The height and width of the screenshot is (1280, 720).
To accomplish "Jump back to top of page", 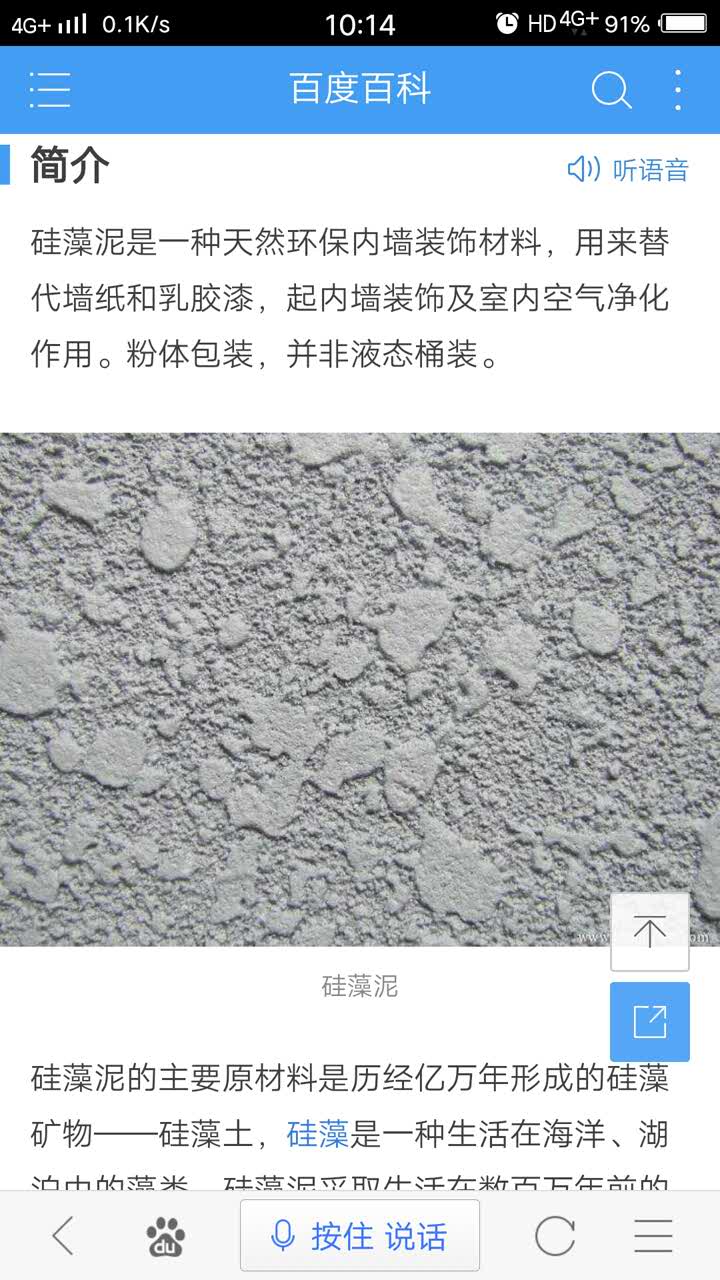I will point(649,932).
